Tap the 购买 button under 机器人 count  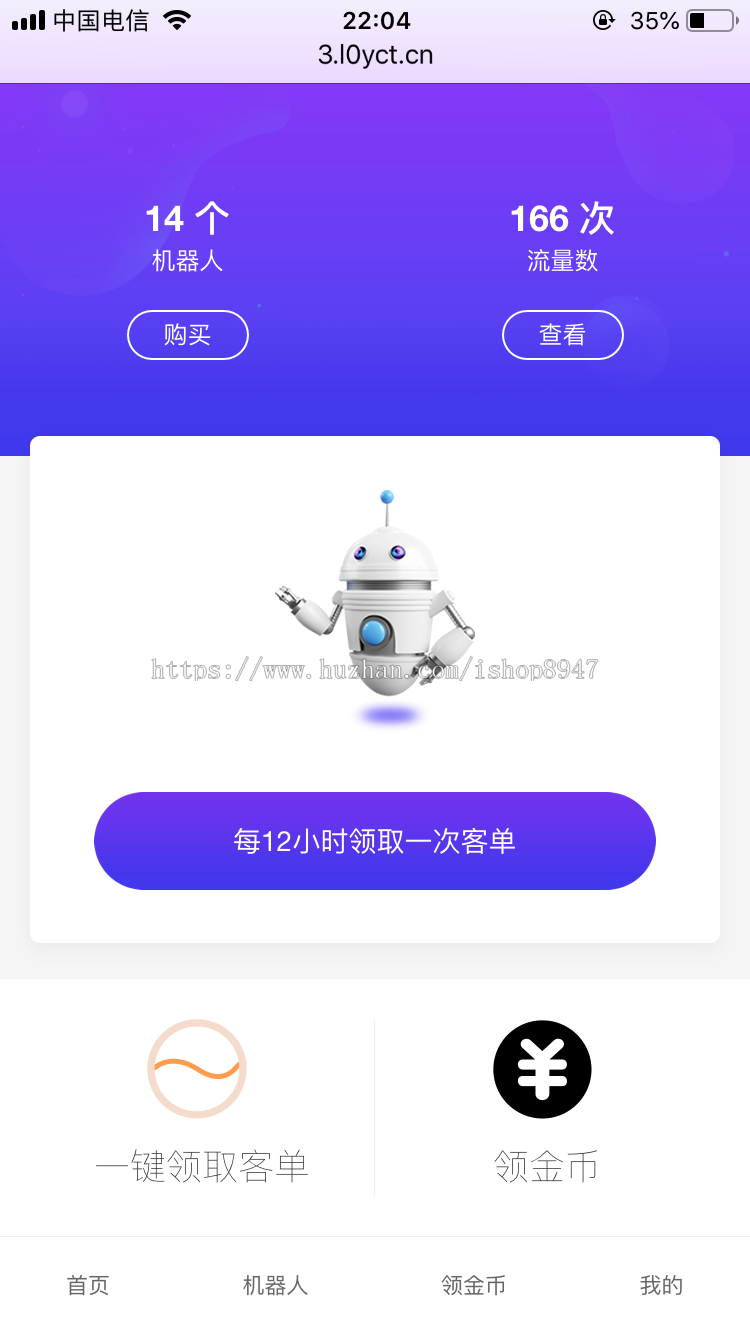click(x=187, y=334)
